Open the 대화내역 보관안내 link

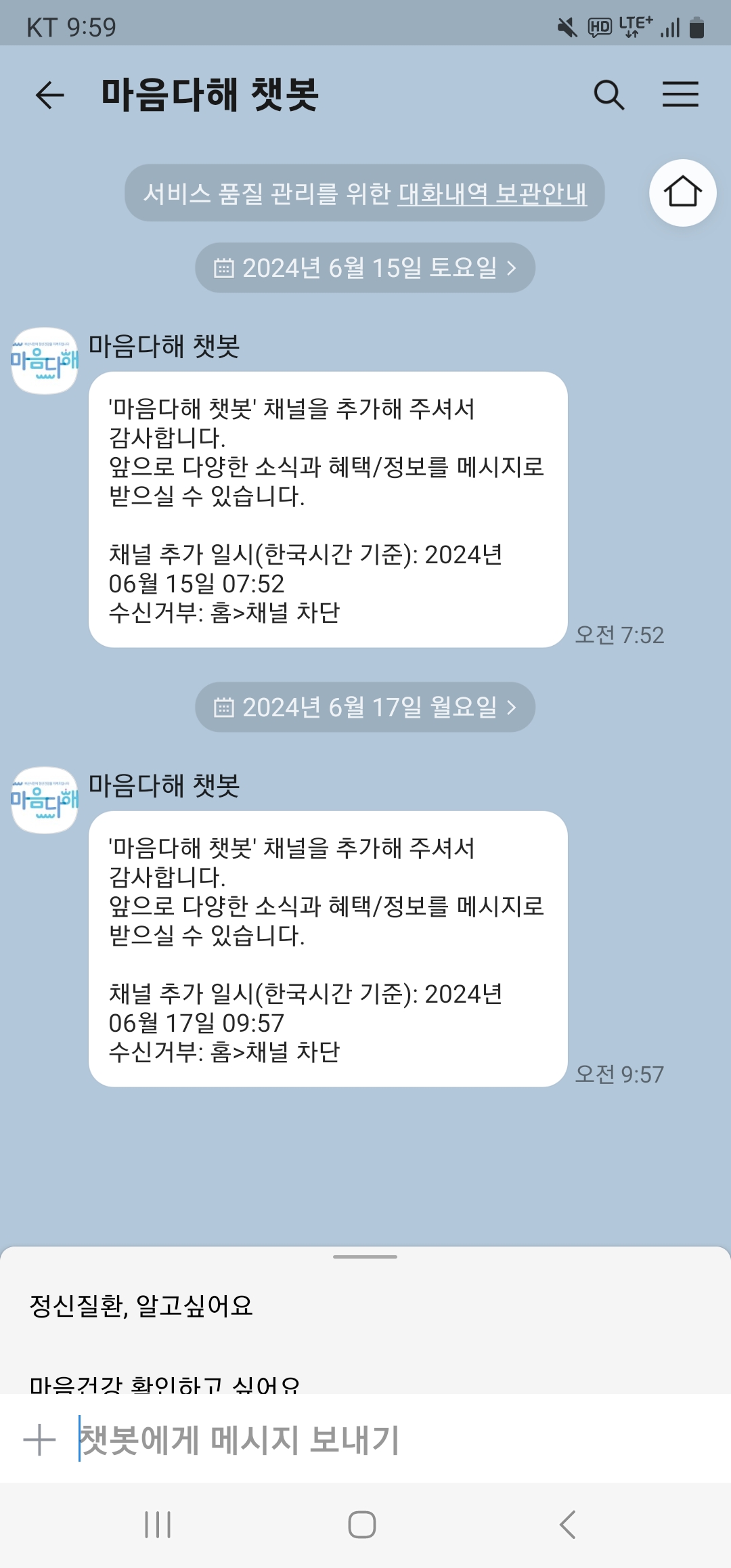(x=492, y=194)
